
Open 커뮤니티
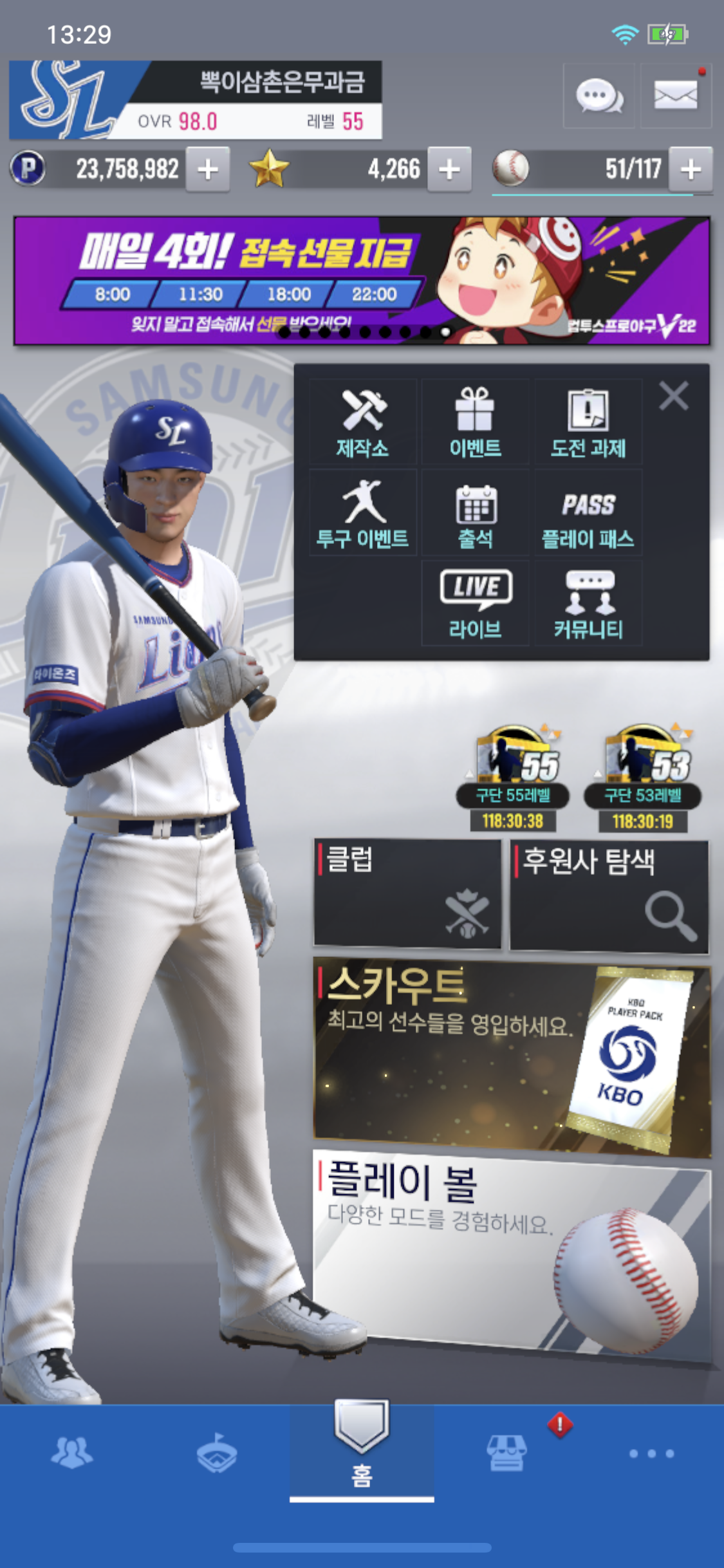(x=588, y=603)
